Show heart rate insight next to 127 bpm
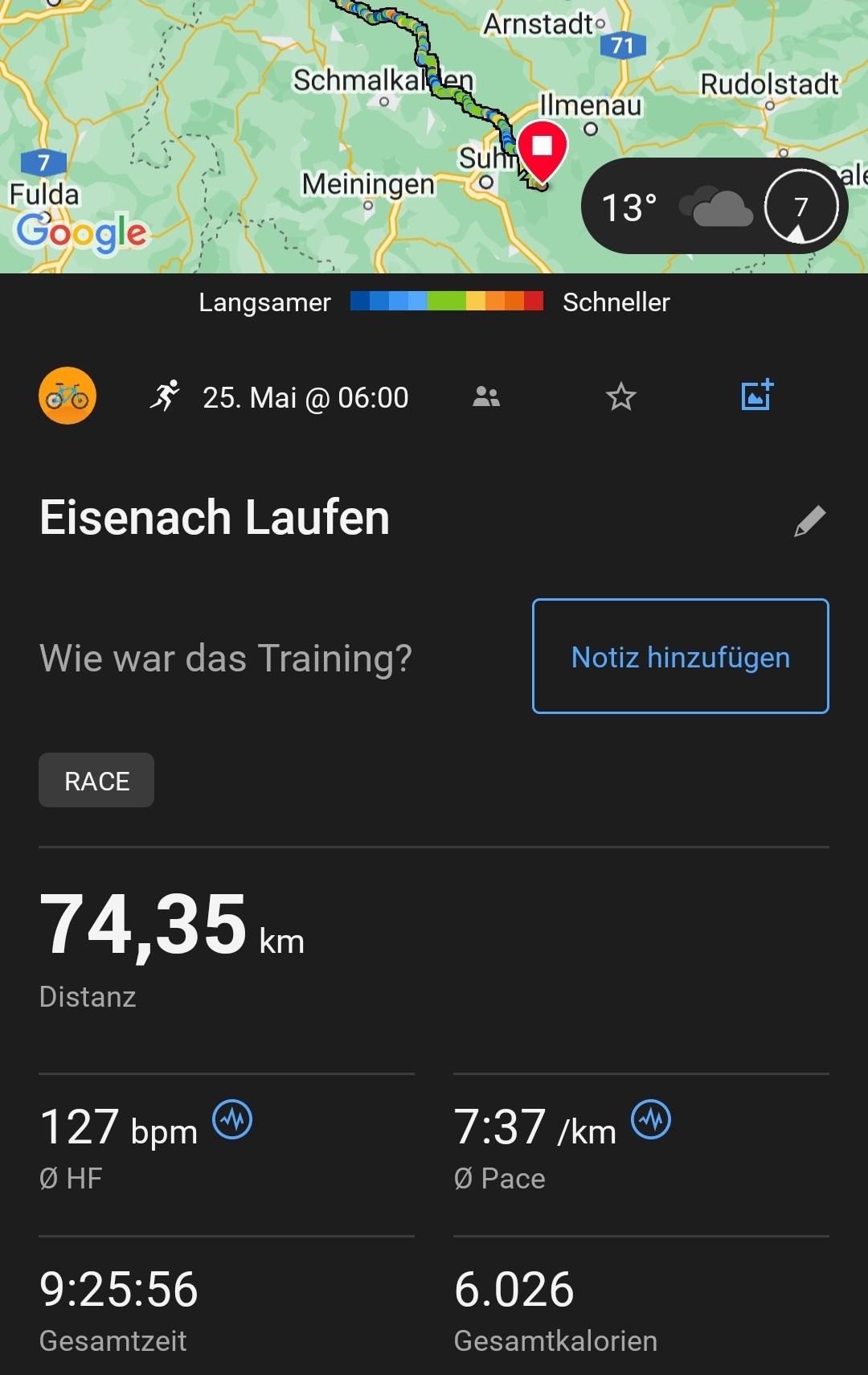This screenshot has height=1375, width=868. click(x=232, y=1120)
